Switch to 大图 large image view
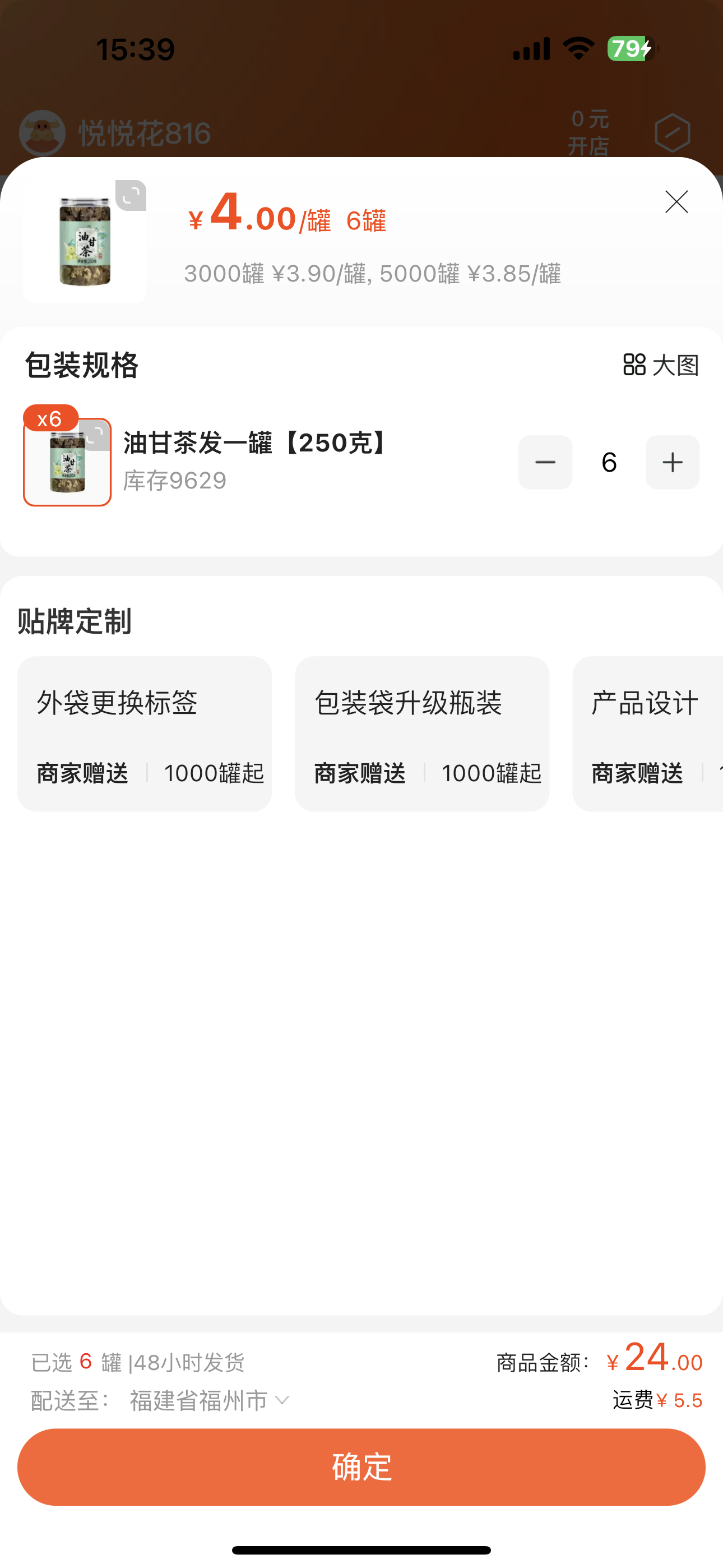The image size is (723, 1568). [661, 365]
